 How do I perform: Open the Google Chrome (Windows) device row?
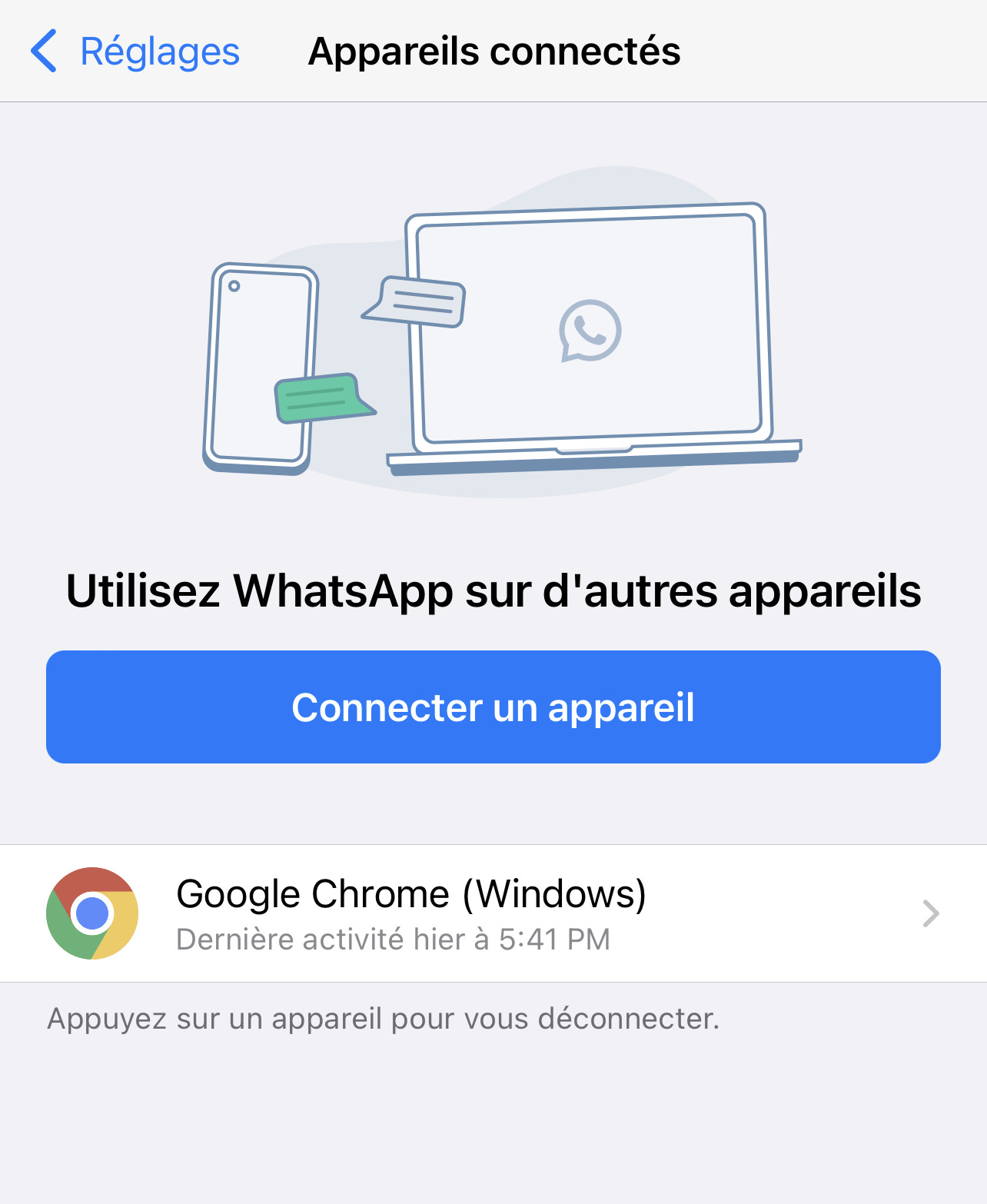(493, 913)
